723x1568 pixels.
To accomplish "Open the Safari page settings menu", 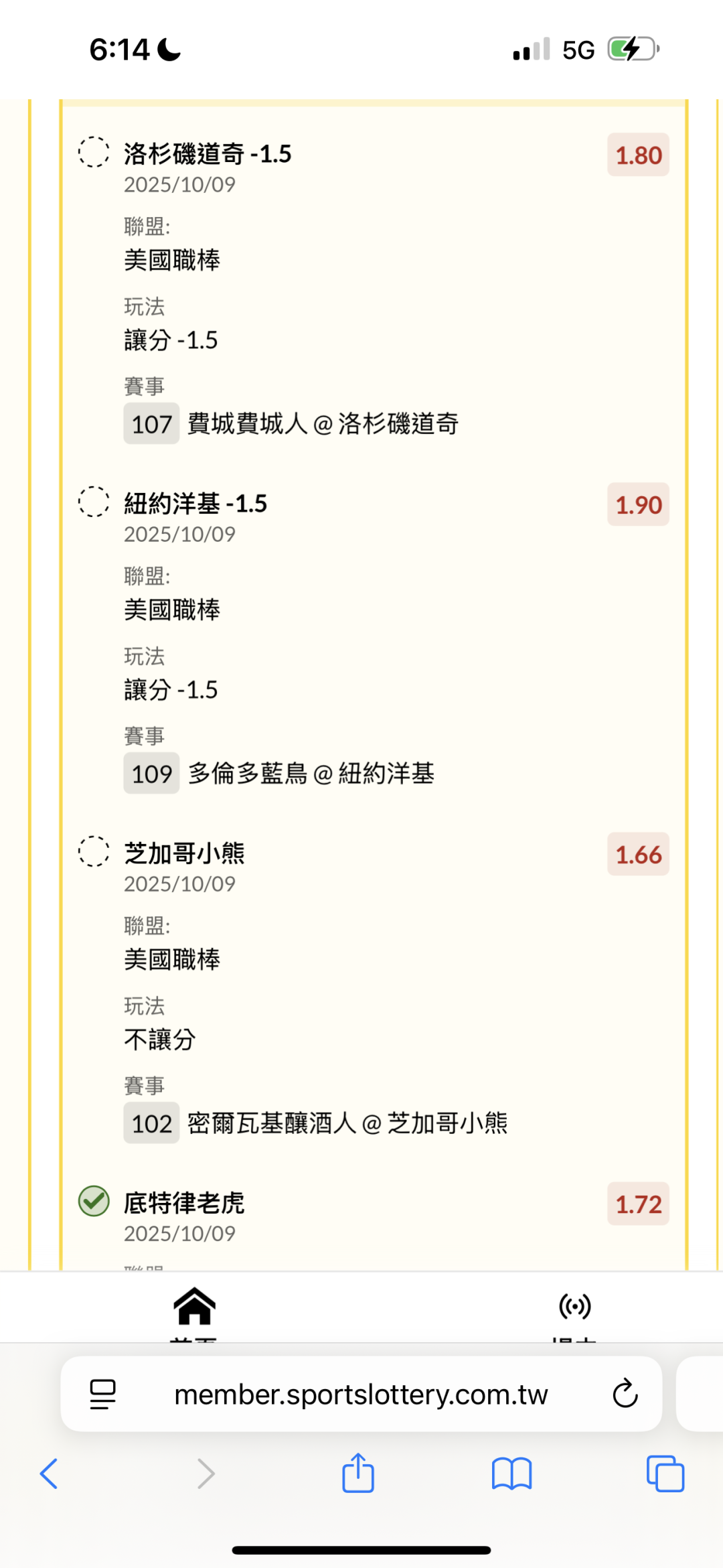I will (x=103, y=1395).
